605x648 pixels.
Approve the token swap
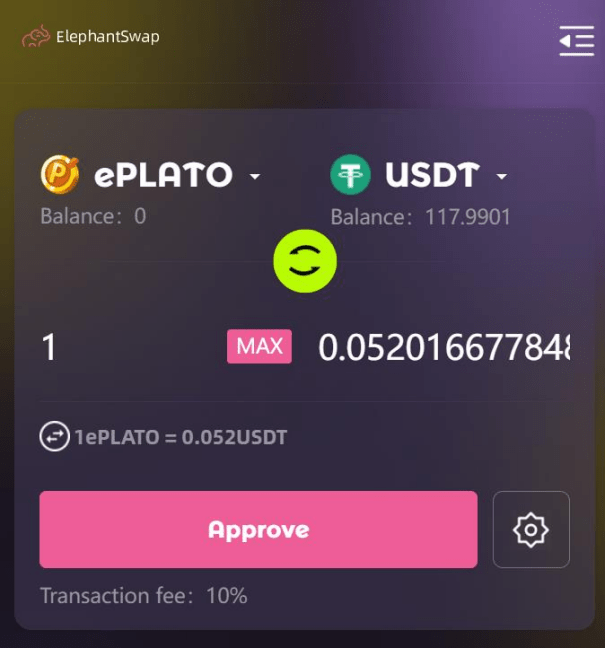258,530
